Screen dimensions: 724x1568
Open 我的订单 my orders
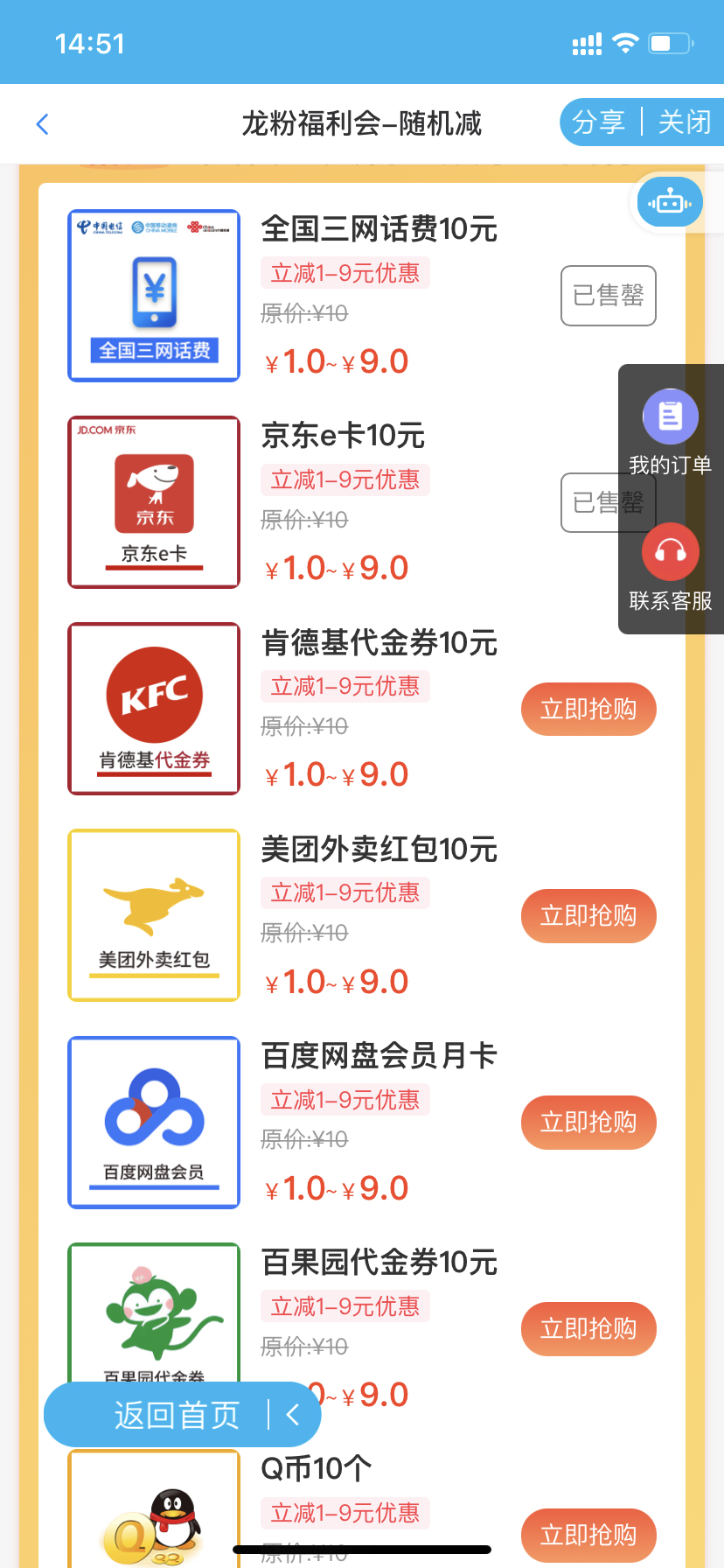(x=670, y=432)
